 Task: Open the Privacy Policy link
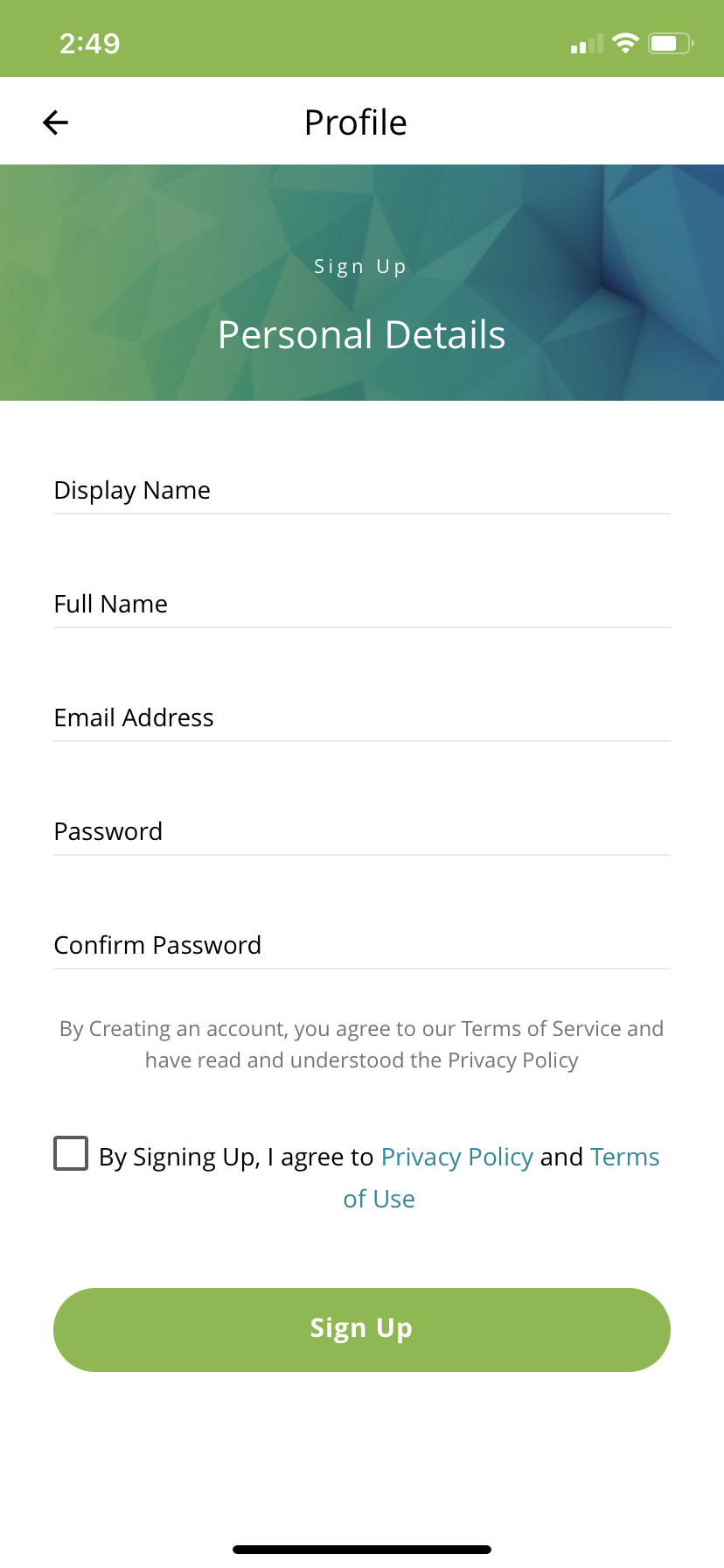tap(456, 1158)
